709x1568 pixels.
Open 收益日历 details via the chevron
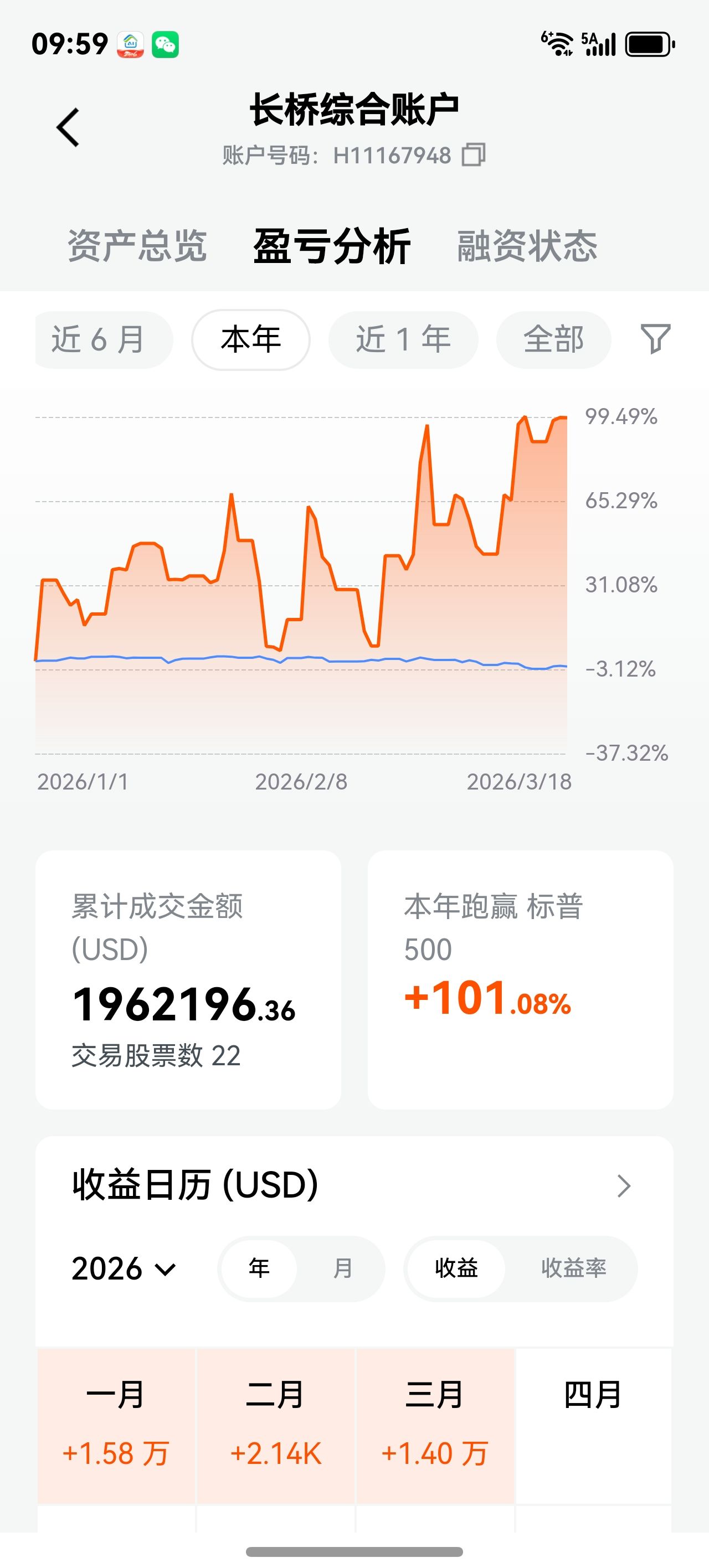(x=624, y=1186)
